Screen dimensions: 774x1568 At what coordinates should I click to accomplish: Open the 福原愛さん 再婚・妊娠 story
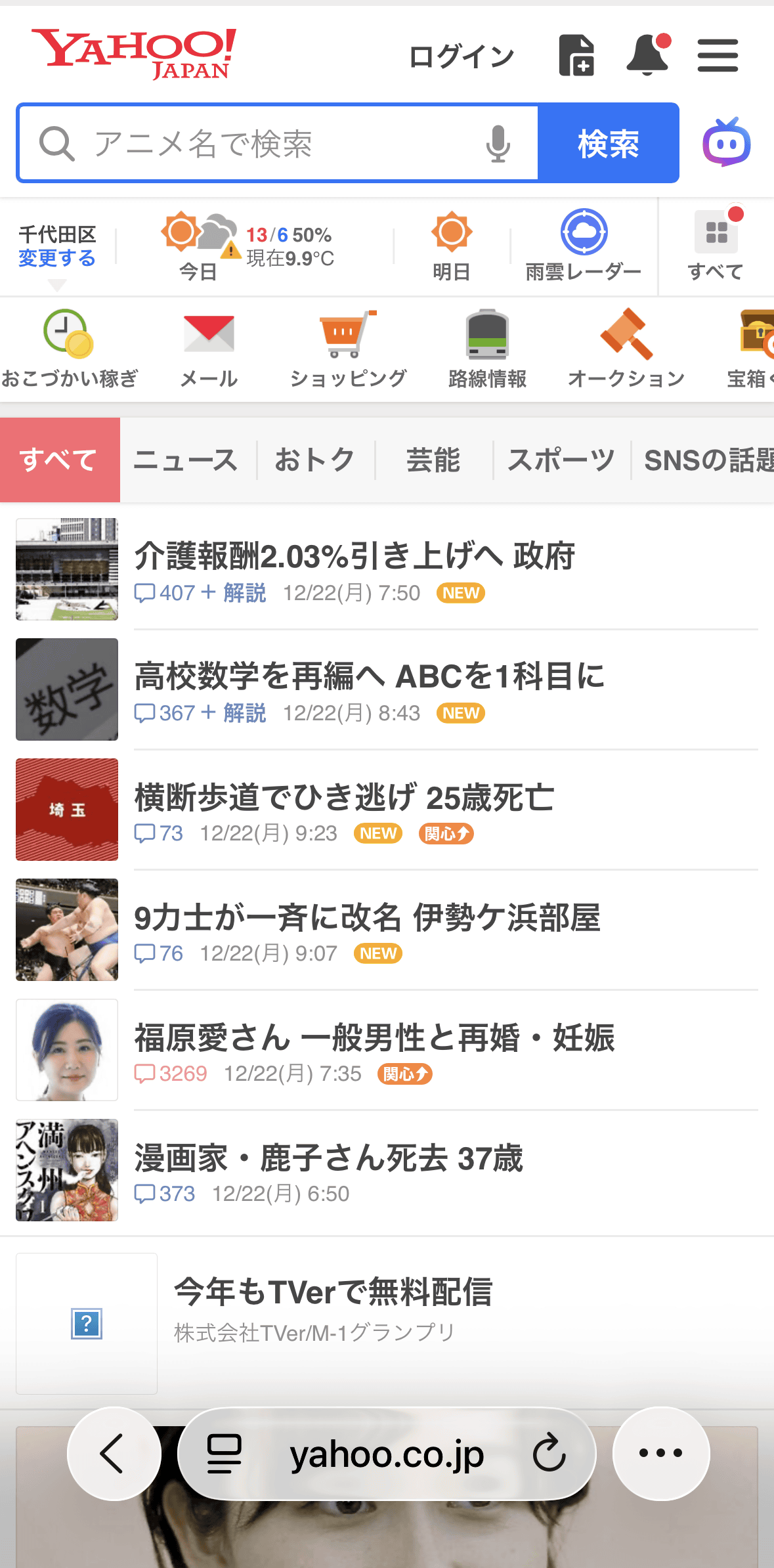coord(374,1037)
